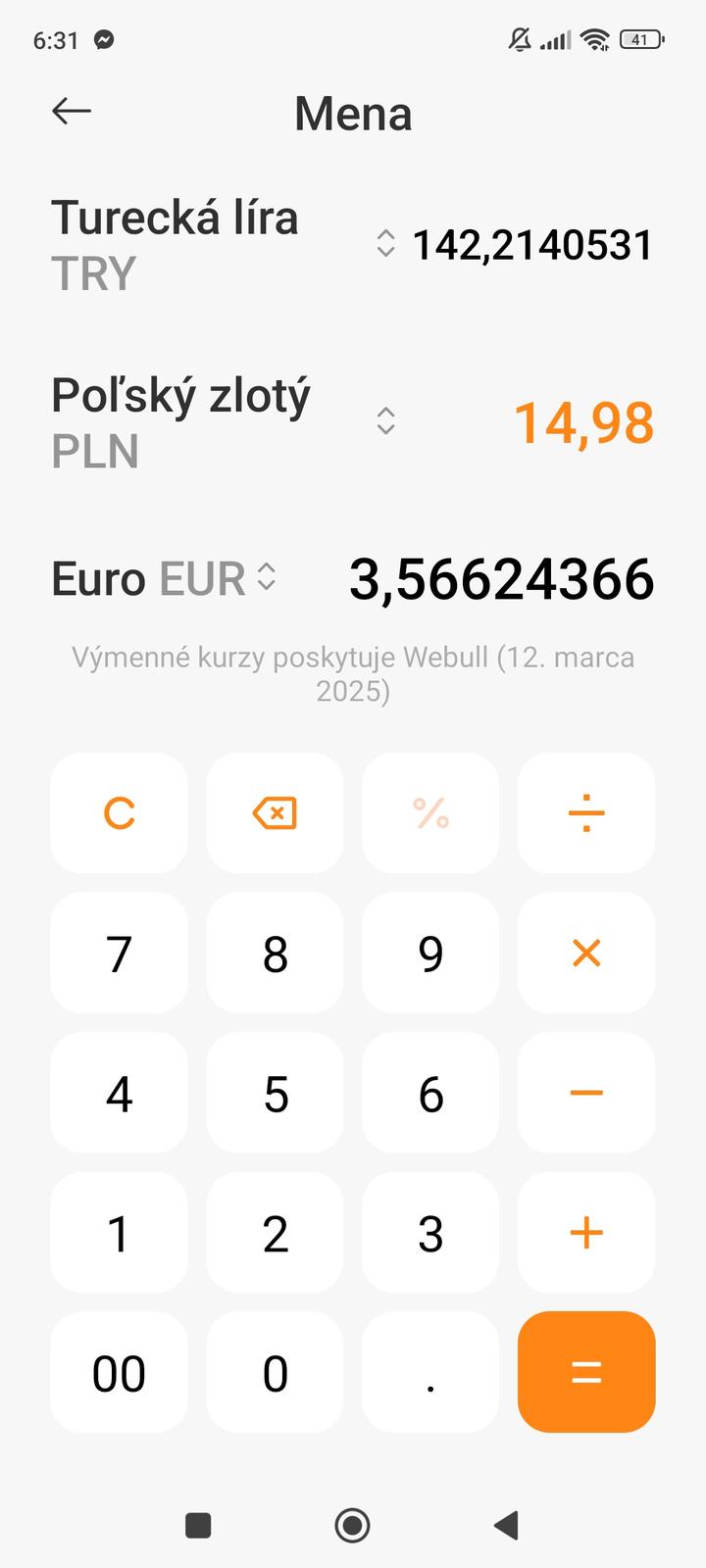This screenshot has height=1568, width=706.
Task: Insert a decimal point
Action: (430, 1372)
